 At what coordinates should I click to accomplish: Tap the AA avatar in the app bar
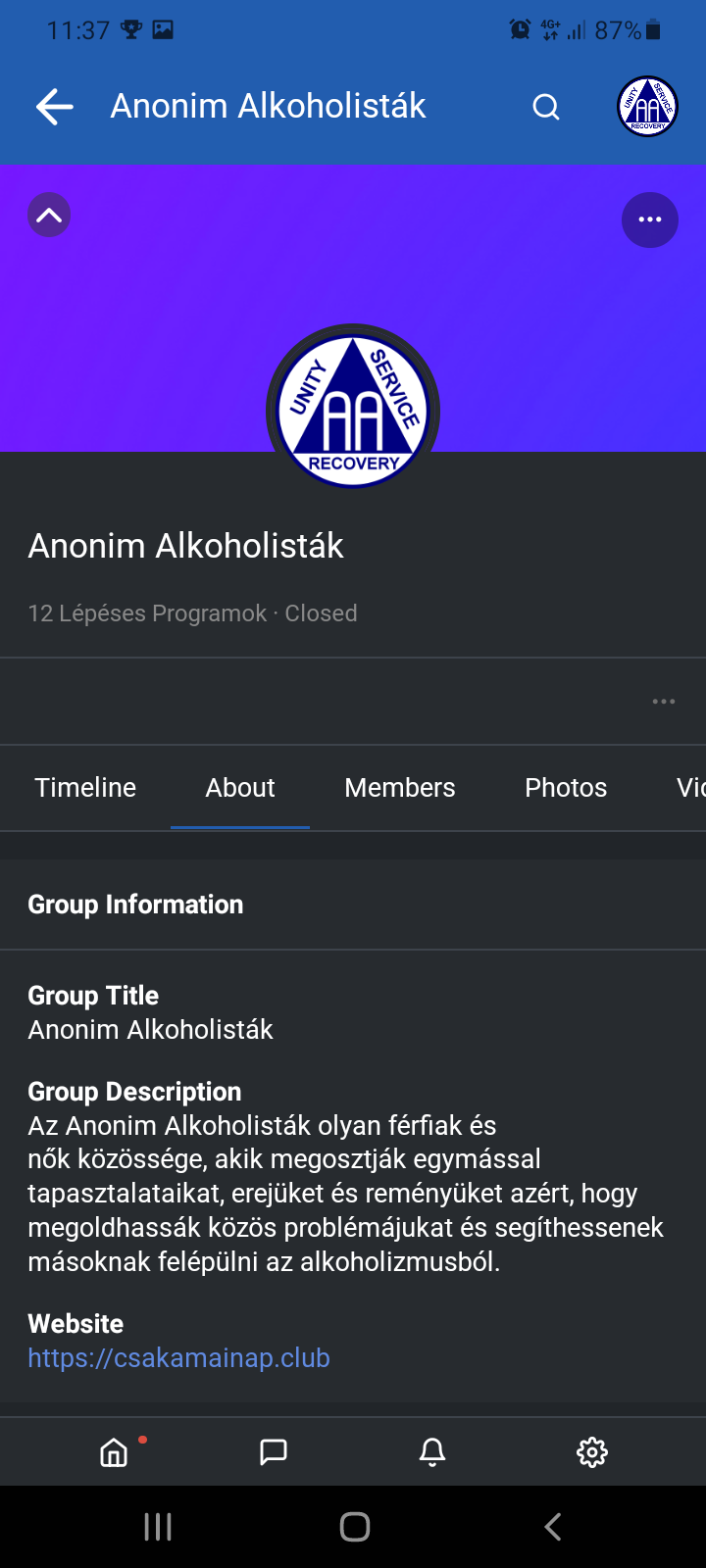coord(647,106)
